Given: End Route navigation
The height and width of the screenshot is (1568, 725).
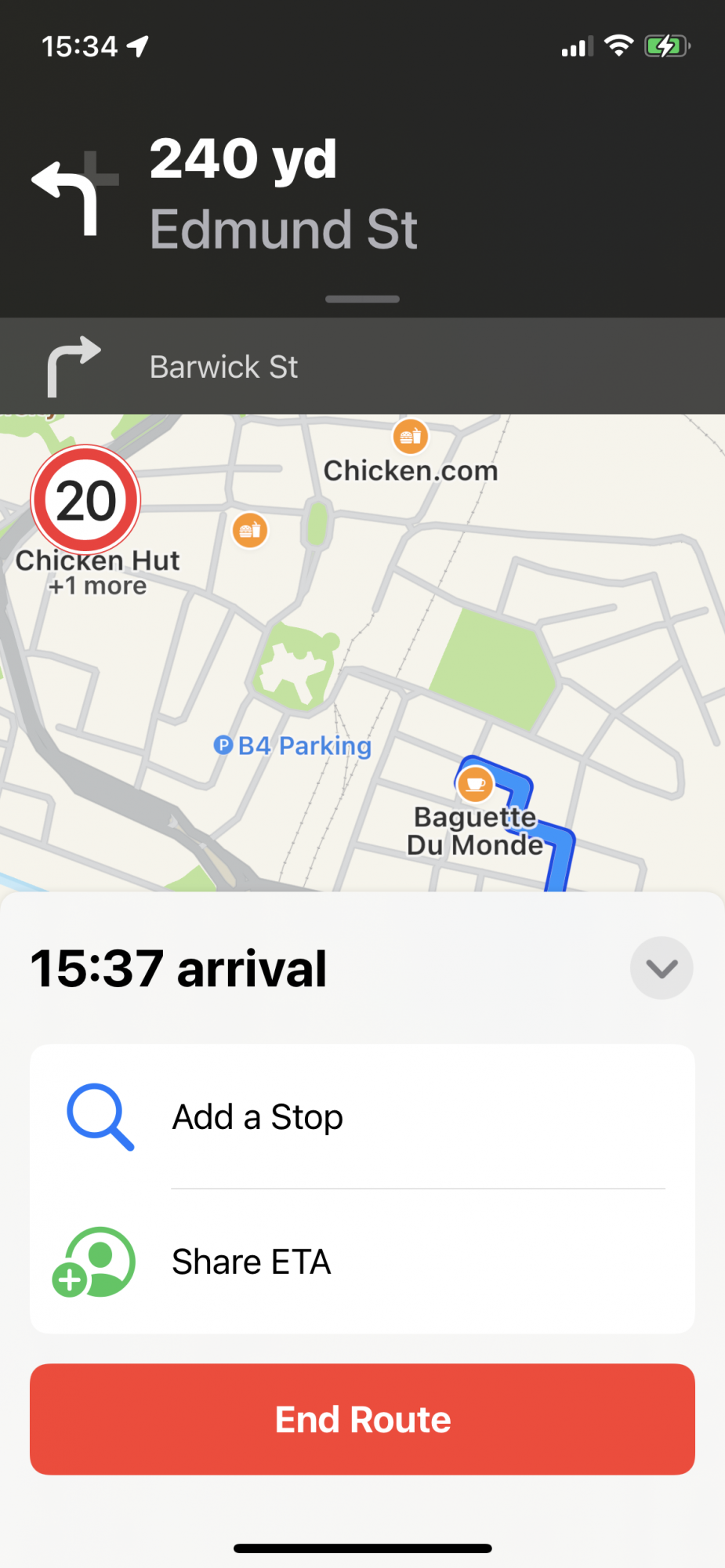Looking at the screenshot, I should (x=362, y=1419).
